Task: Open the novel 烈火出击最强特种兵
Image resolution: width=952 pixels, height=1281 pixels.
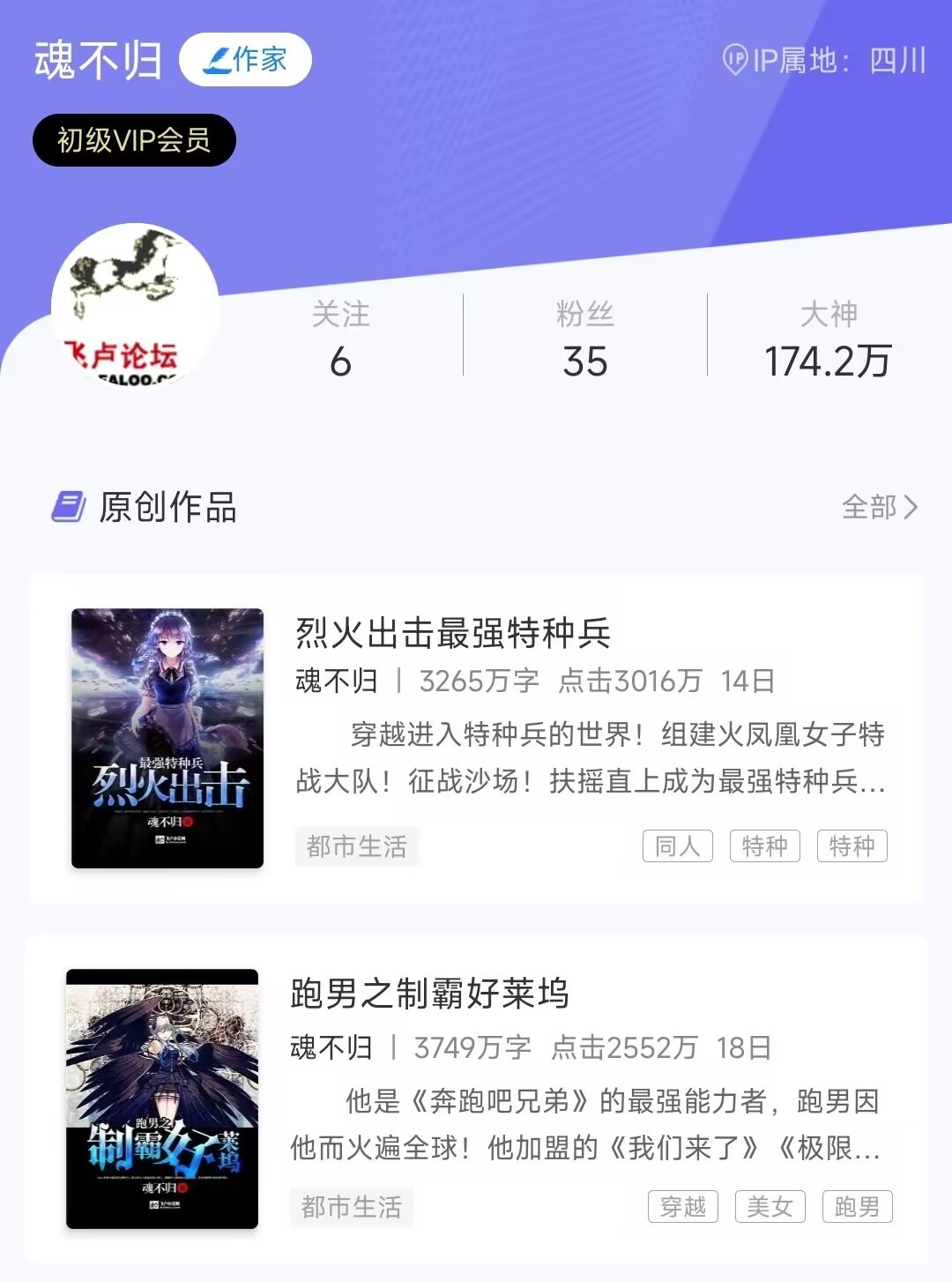Action: pyautogui.click(x=453, y=633)
